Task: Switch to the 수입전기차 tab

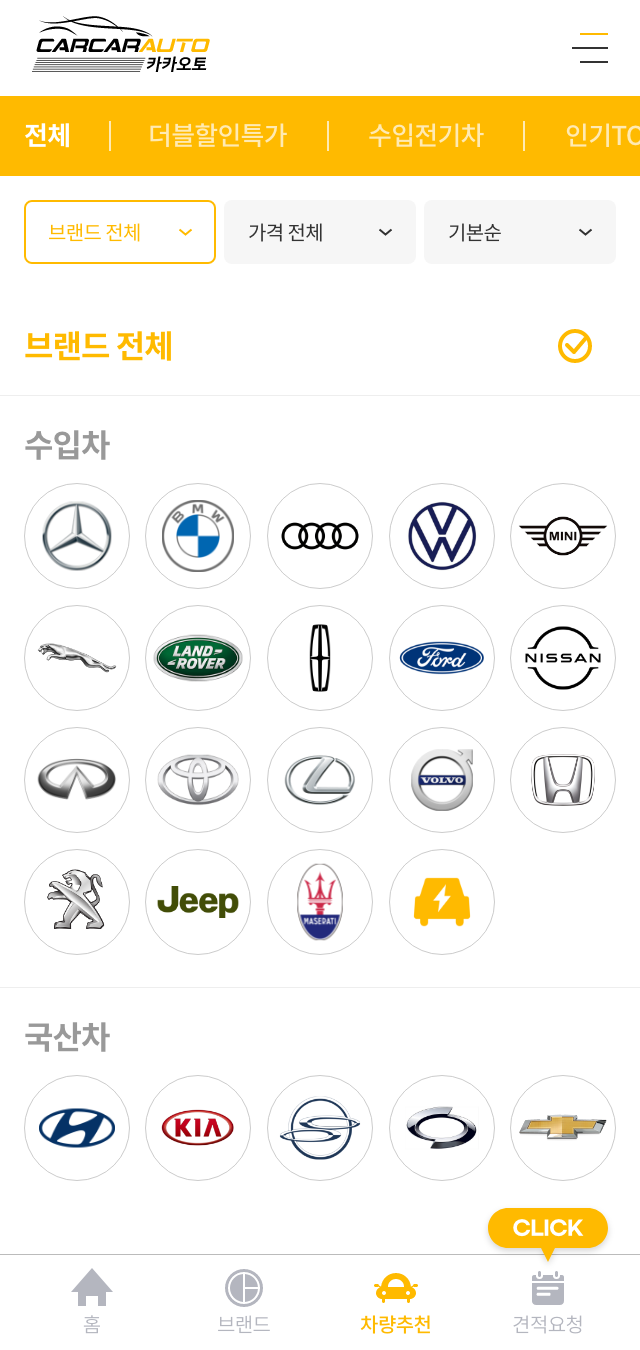Action: [425, 135]
